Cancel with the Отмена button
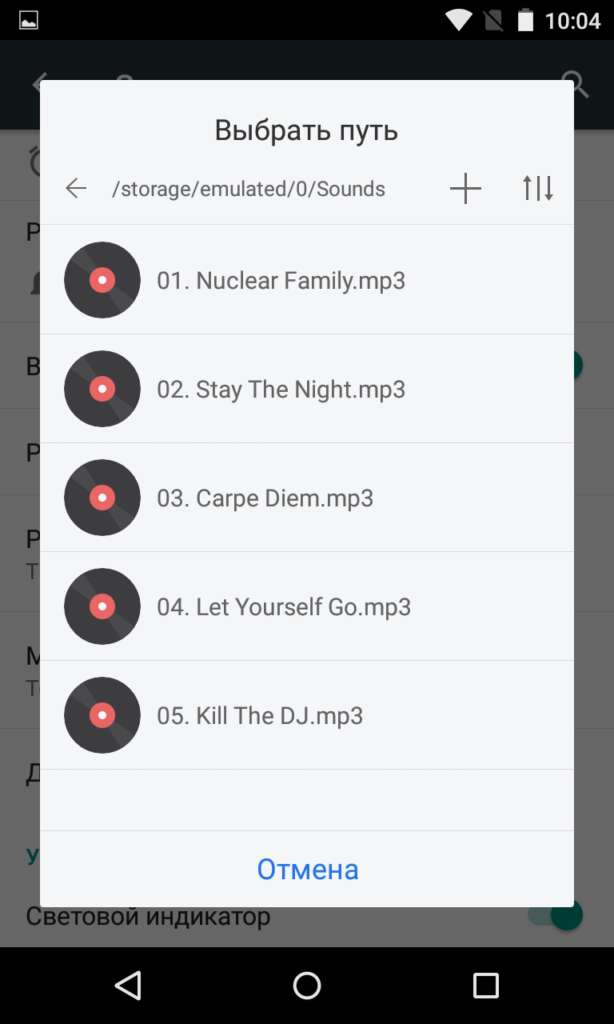The height and width of the screenshot is (1024, 614). coord(307,869)
